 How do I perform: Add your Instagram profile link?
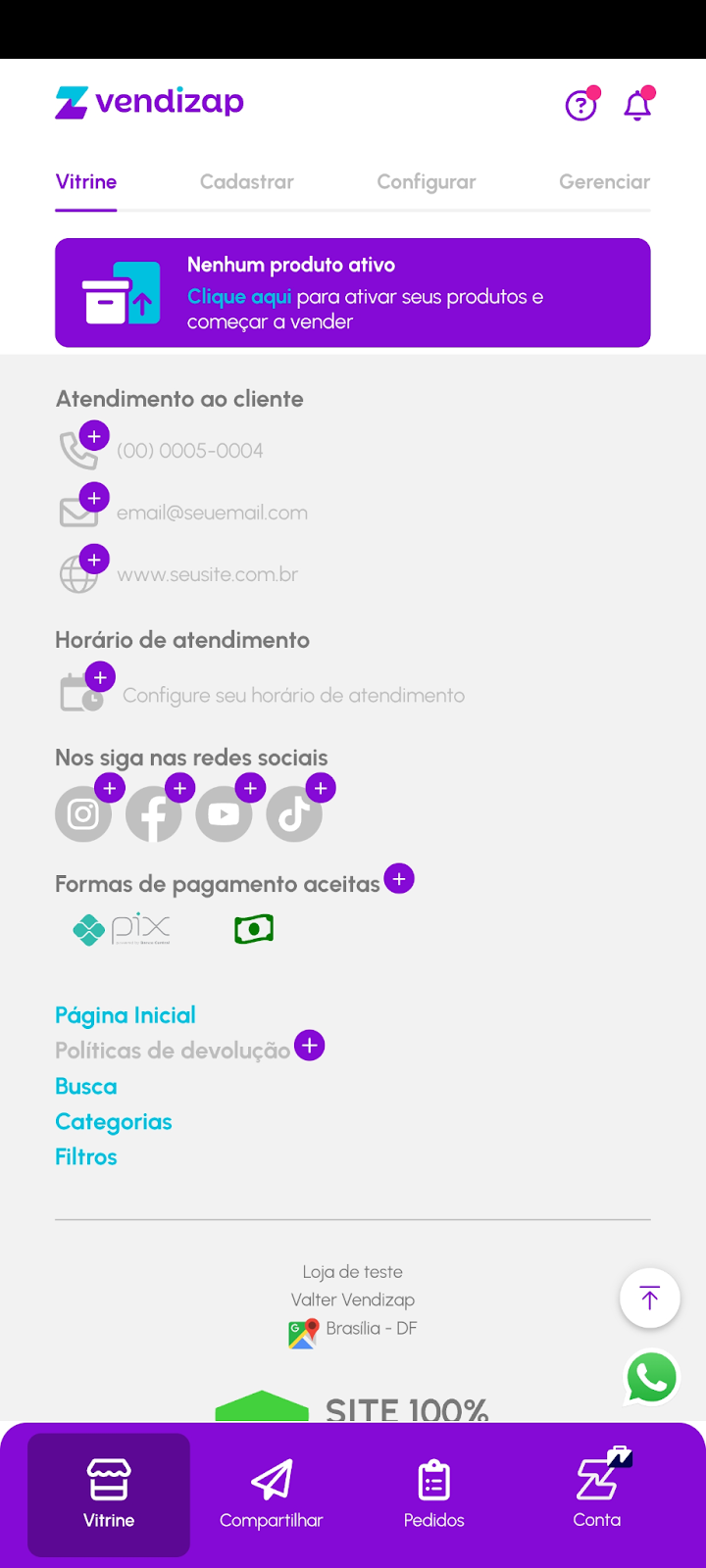click(110, 788)
